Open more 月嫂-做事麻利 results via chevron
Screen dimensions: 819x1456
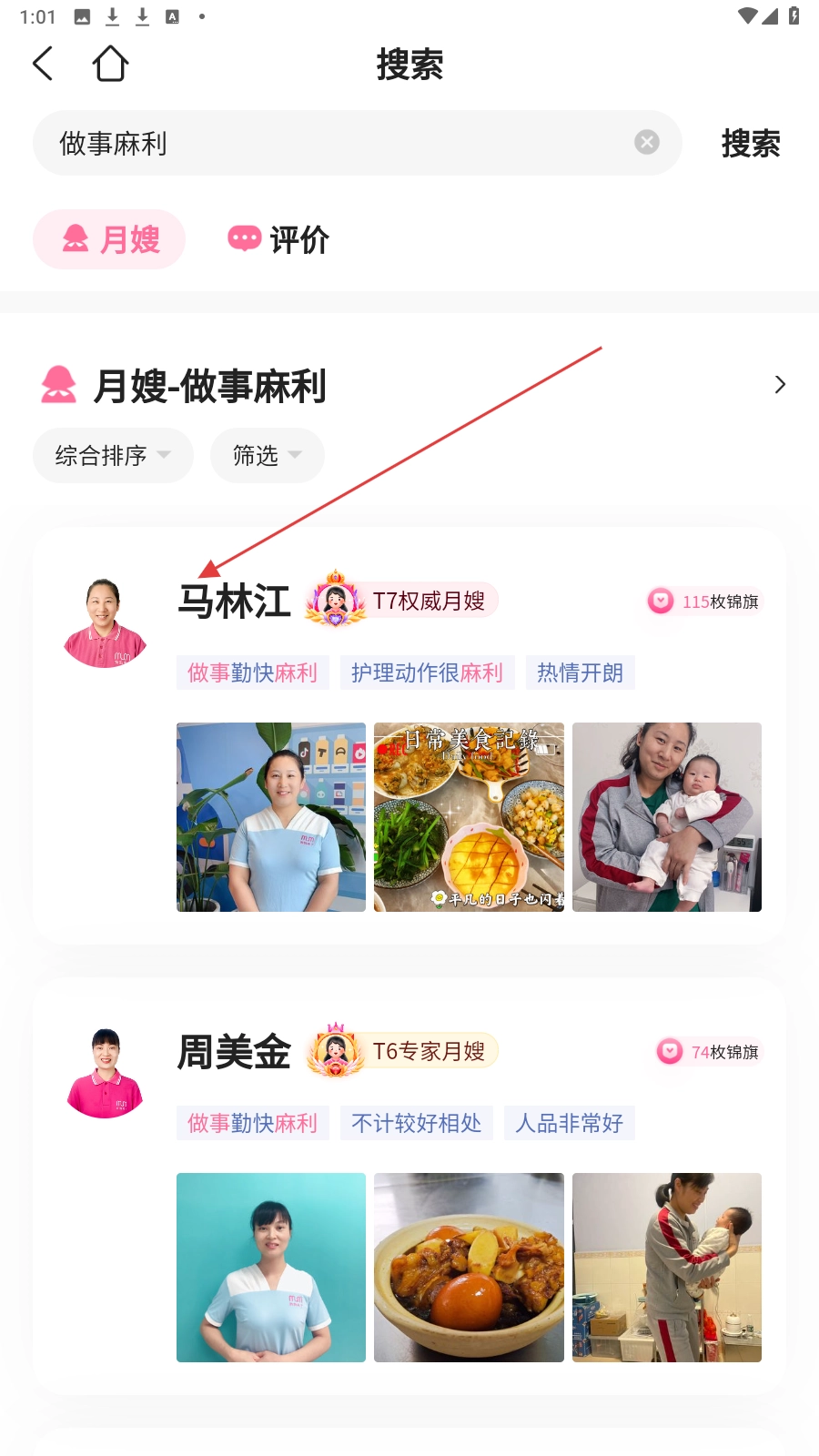tap(779, 385)
